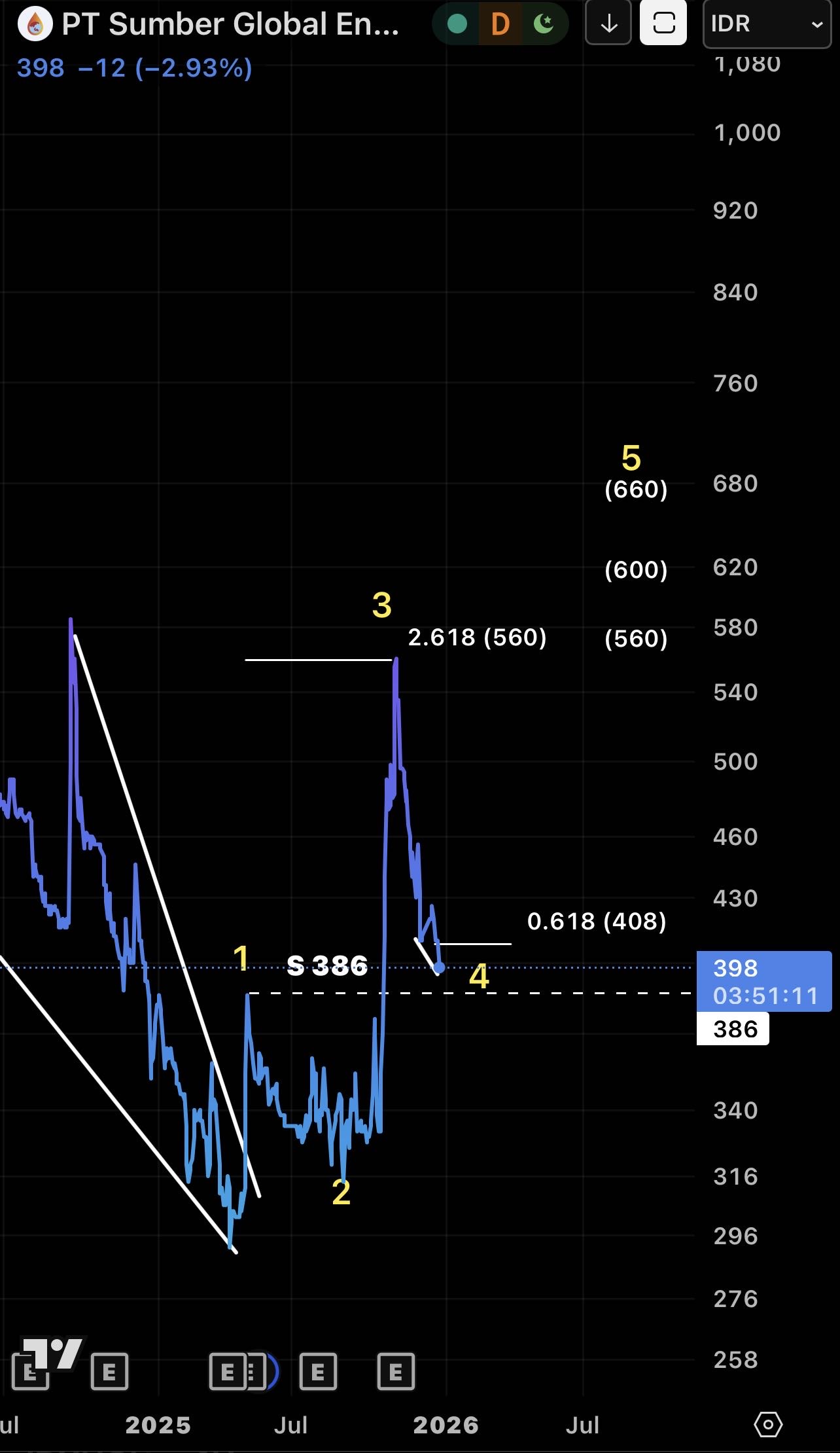This screenshot has height=1453, width=840.
Task: Expand the IDR currency dropdown
Action: point(767,24)
